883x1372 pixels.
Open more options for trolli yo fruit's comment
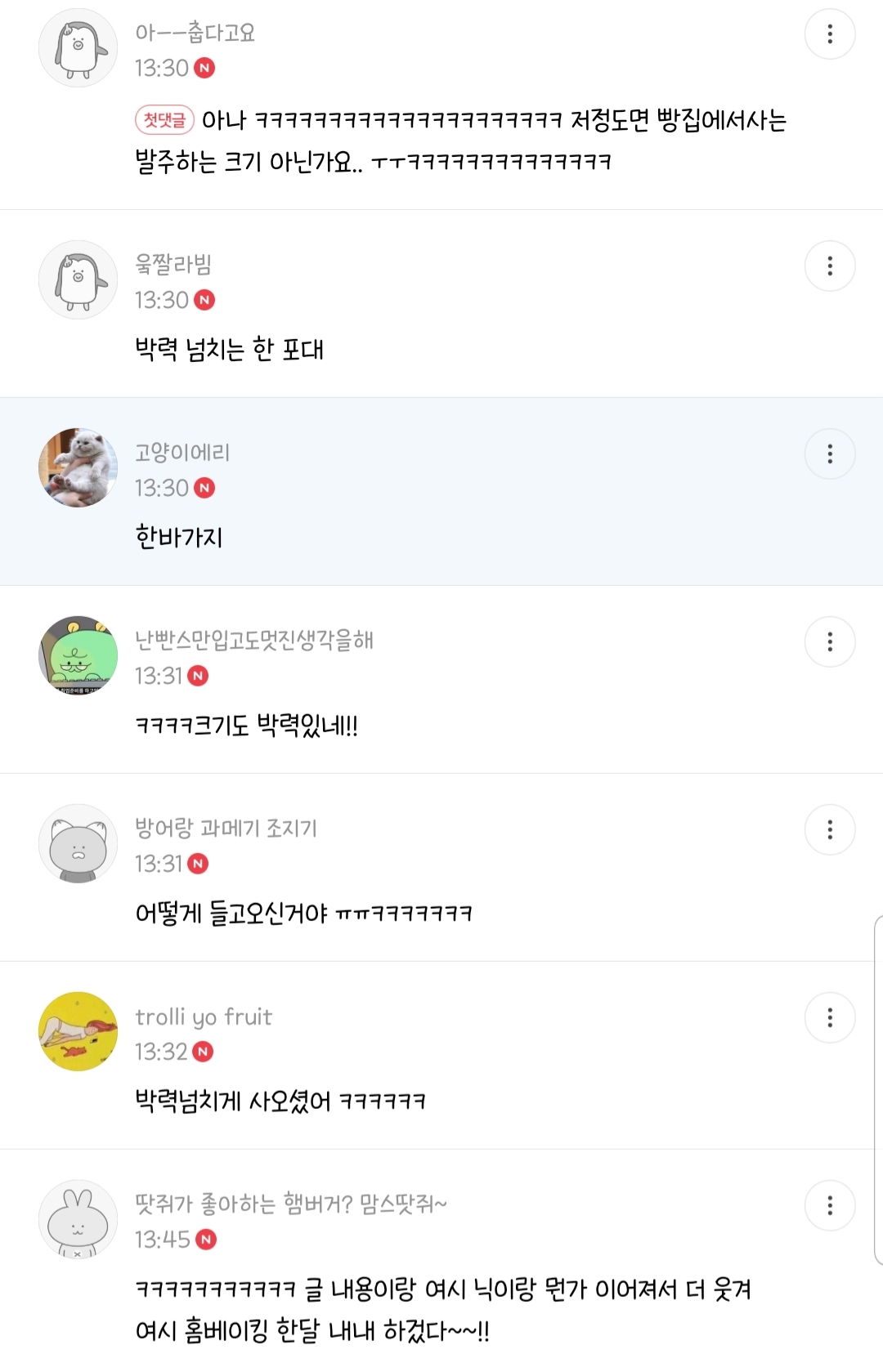point(830,1017)
